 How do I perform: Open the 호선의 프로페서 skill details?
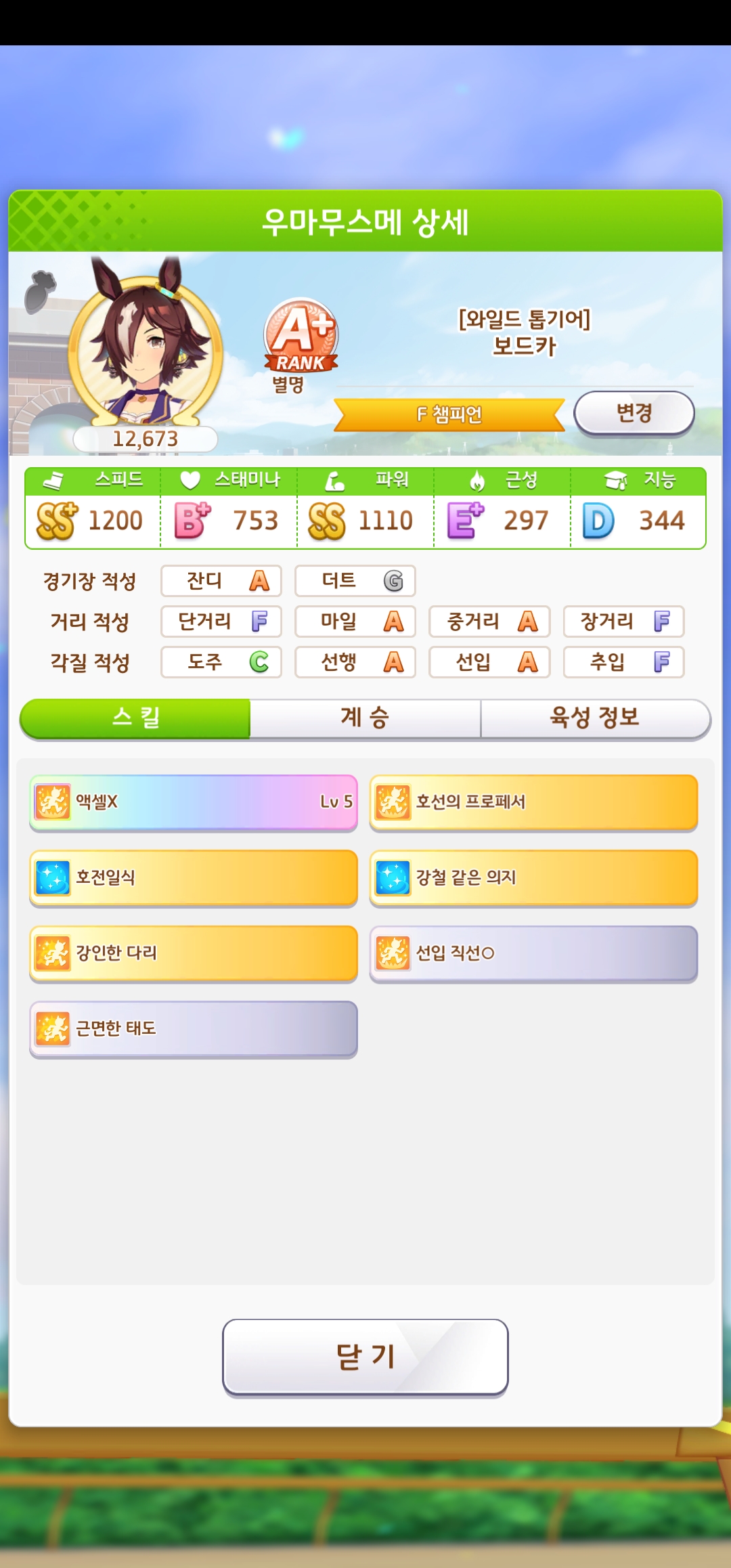(x=533, y=802)
